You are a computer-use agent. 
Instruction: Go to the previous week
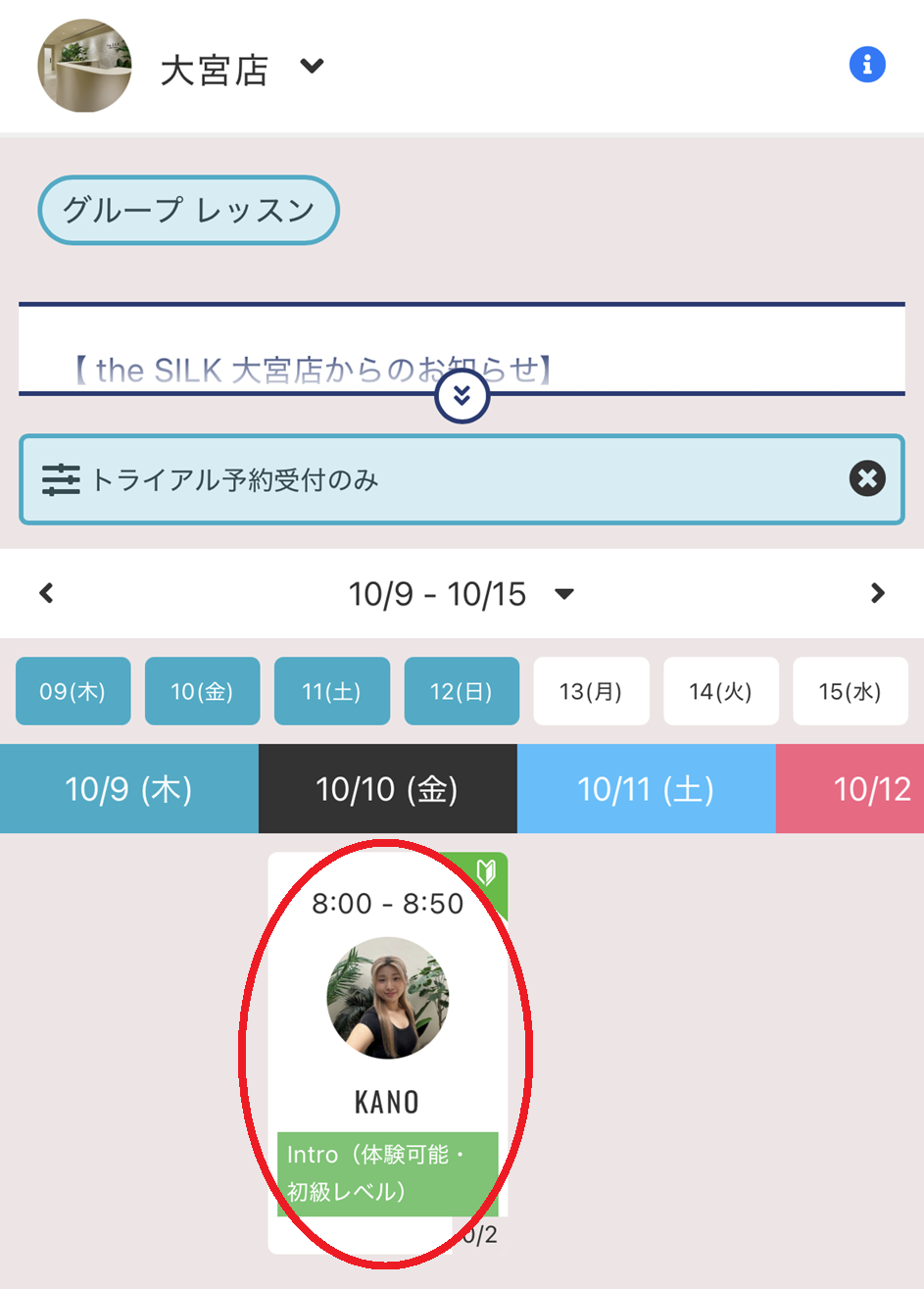pyautogui.click(x=46, y=593)
